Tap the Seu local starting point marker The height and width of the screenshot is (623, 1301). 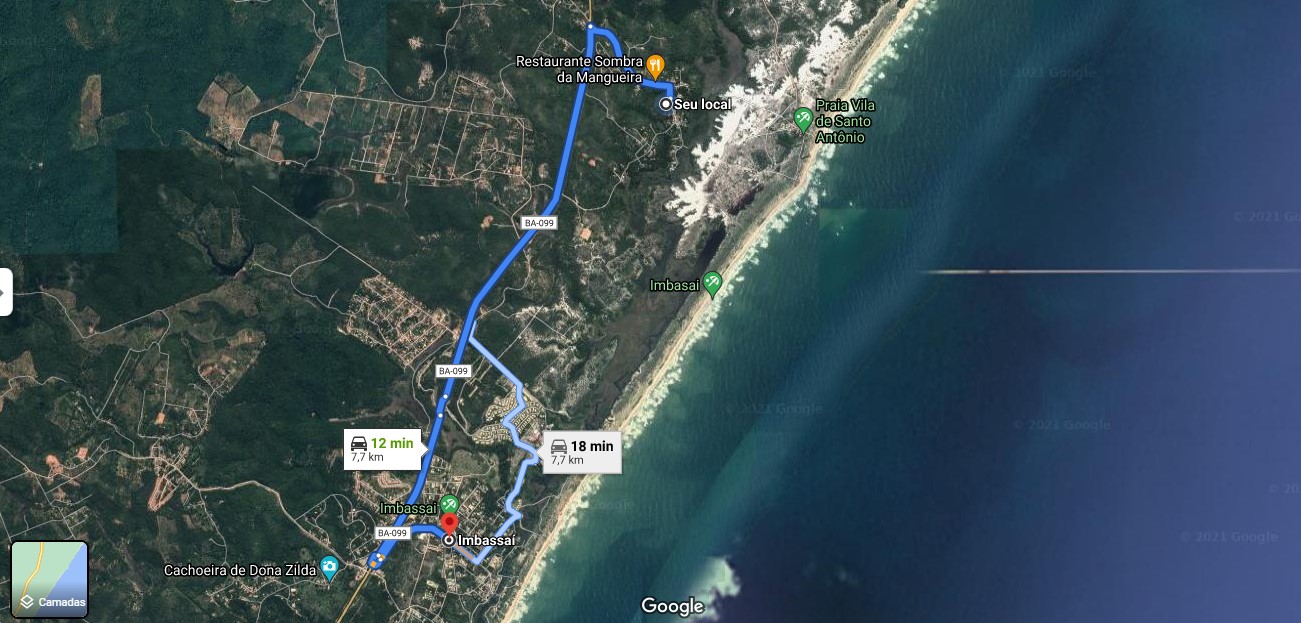(666, 104)
